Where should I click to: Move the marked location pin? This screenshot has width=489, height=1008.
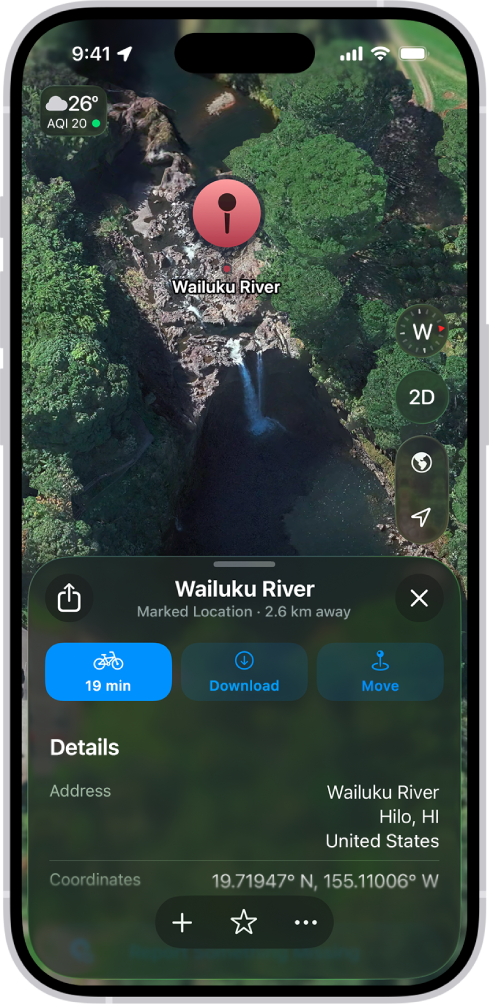(x=380, y=672)
